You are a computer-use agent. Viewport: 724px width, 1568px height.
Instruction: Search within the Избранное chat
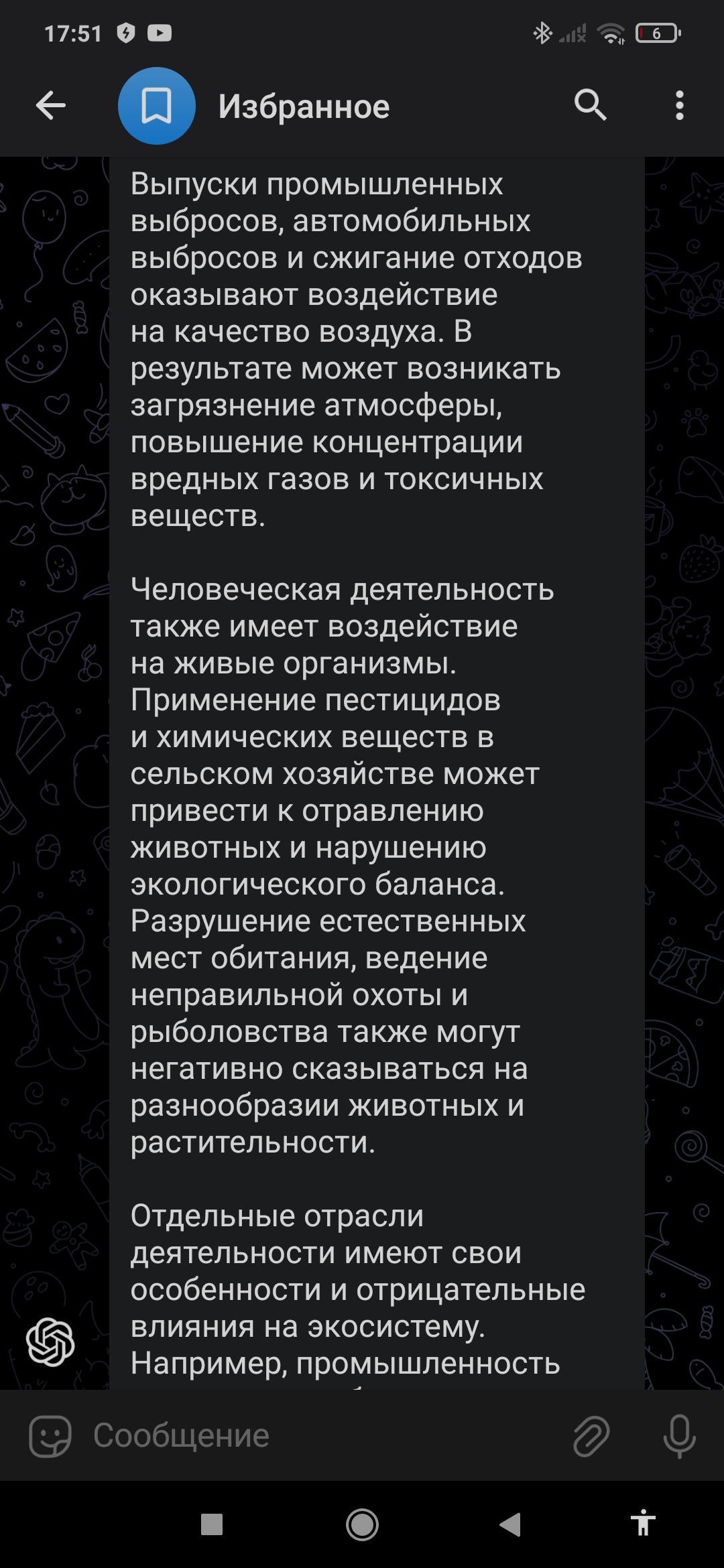[590, 105]
